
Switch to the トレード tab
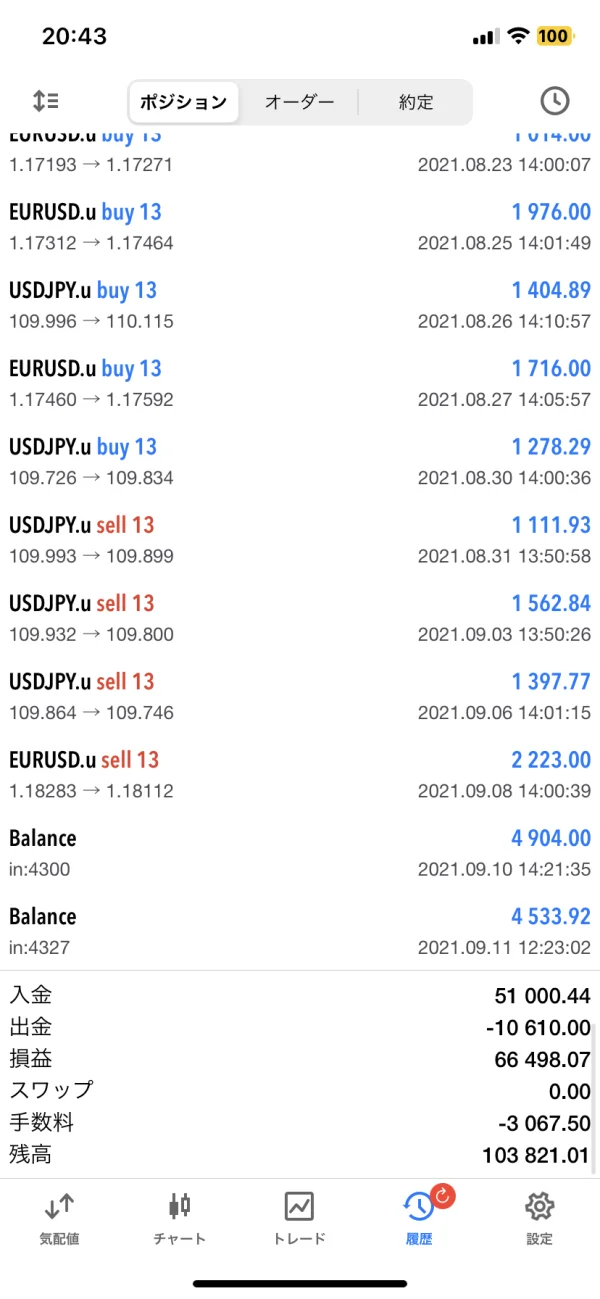pos(300,1218)
